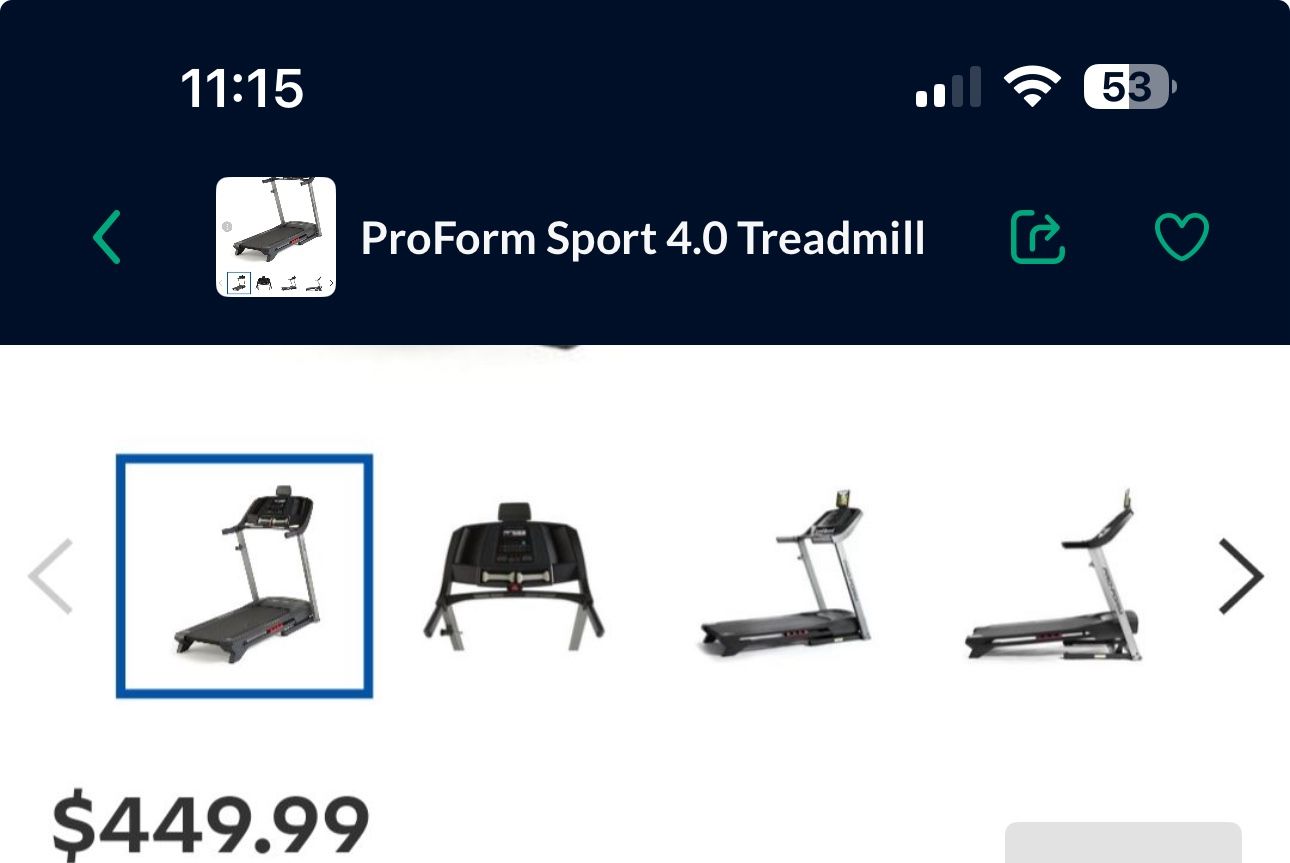Show the side-profile treadmill image
Viewport: 1290px width, 863px height.
coord(1053,575)
